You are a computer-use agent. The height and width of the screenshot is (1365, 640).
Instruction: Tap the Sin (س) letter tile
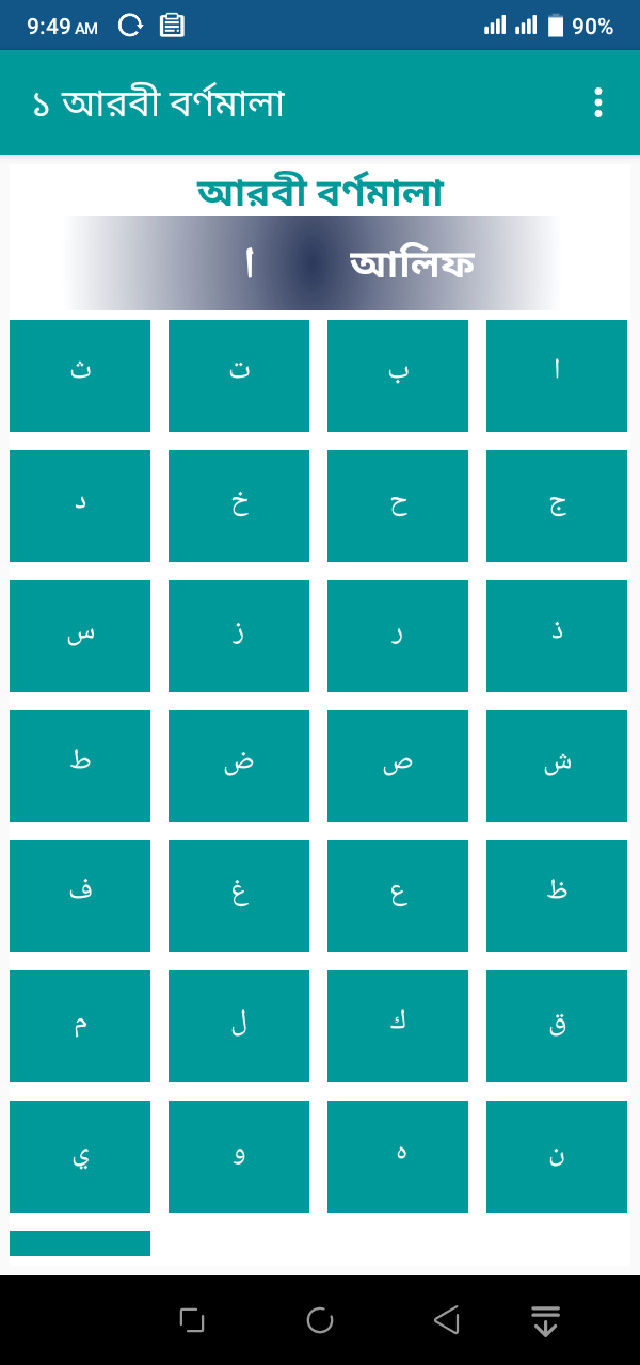(x=80, y=636)
